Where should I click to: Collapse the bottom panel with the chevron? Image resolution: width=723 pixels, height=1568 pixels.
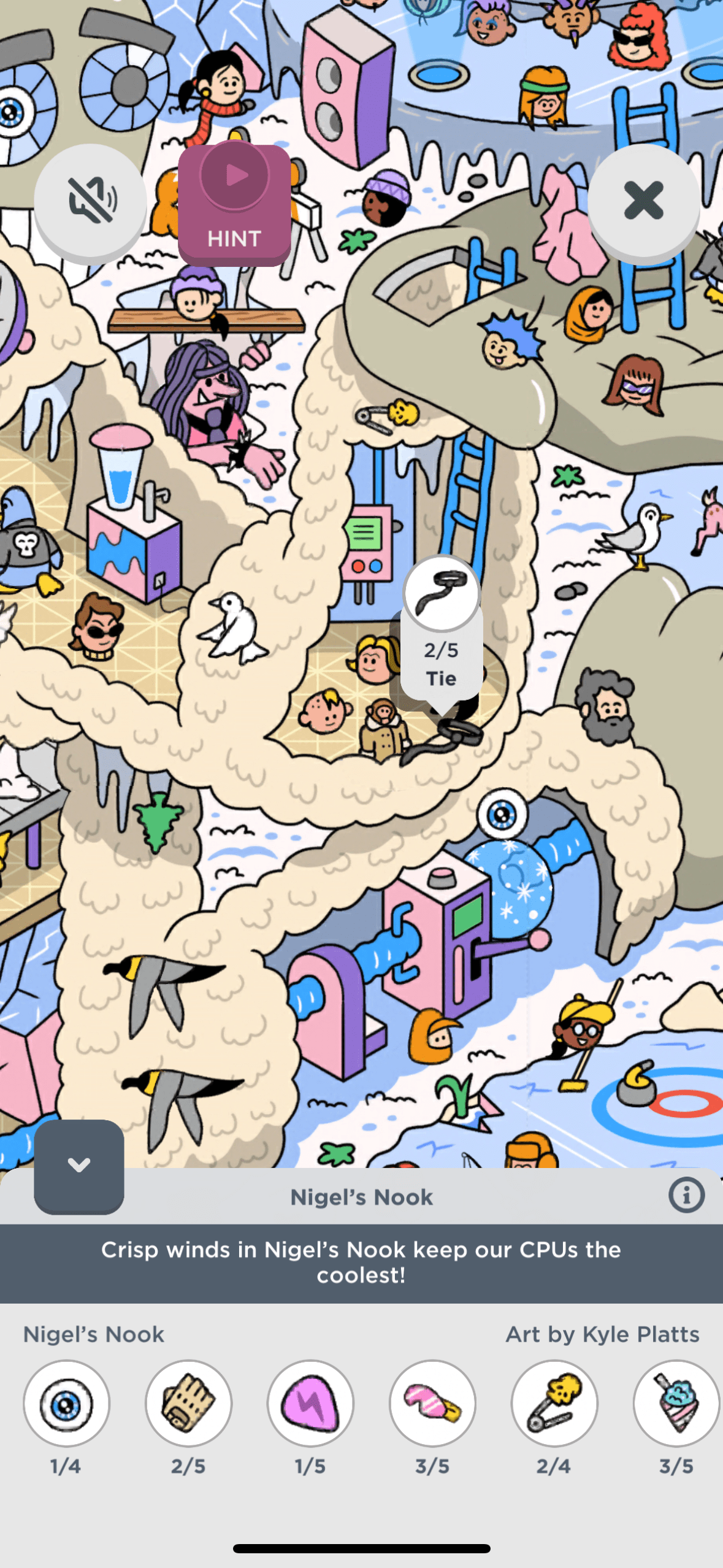[x=79, y=1165]
